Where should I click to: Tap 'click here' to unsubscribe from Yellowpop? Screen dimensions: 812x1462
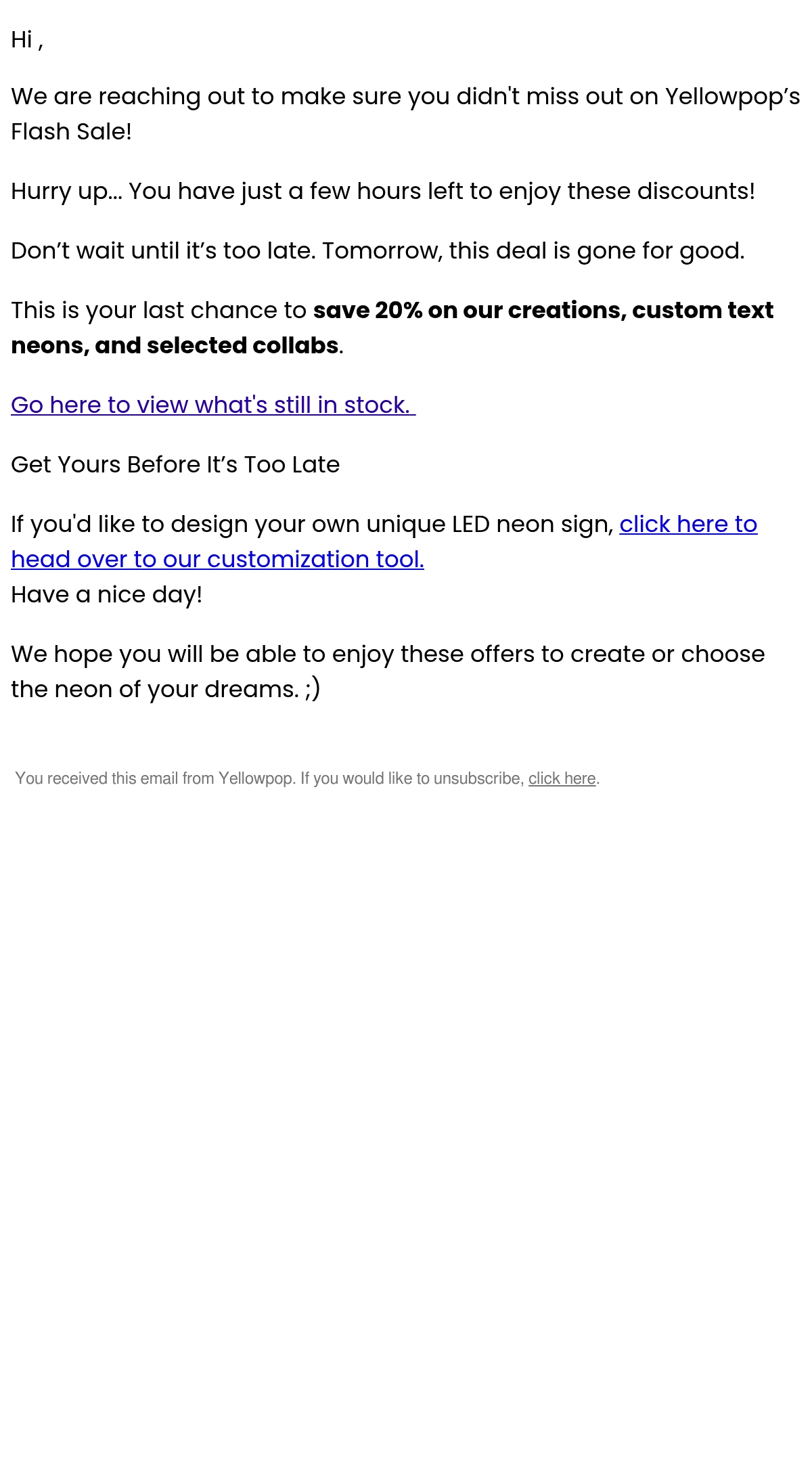click(x=562, y=778)
